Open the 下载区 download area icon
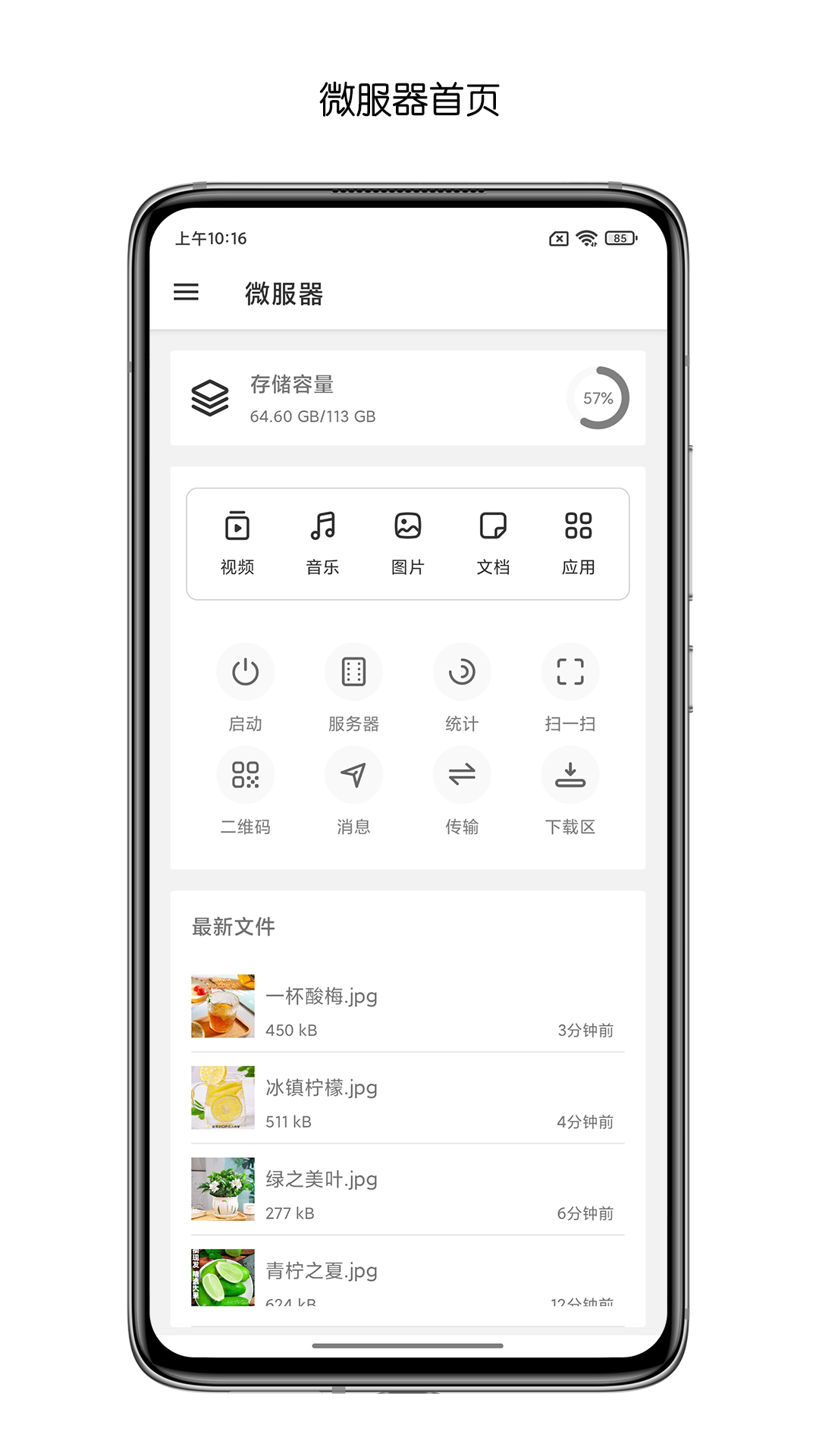 point(570,775)
